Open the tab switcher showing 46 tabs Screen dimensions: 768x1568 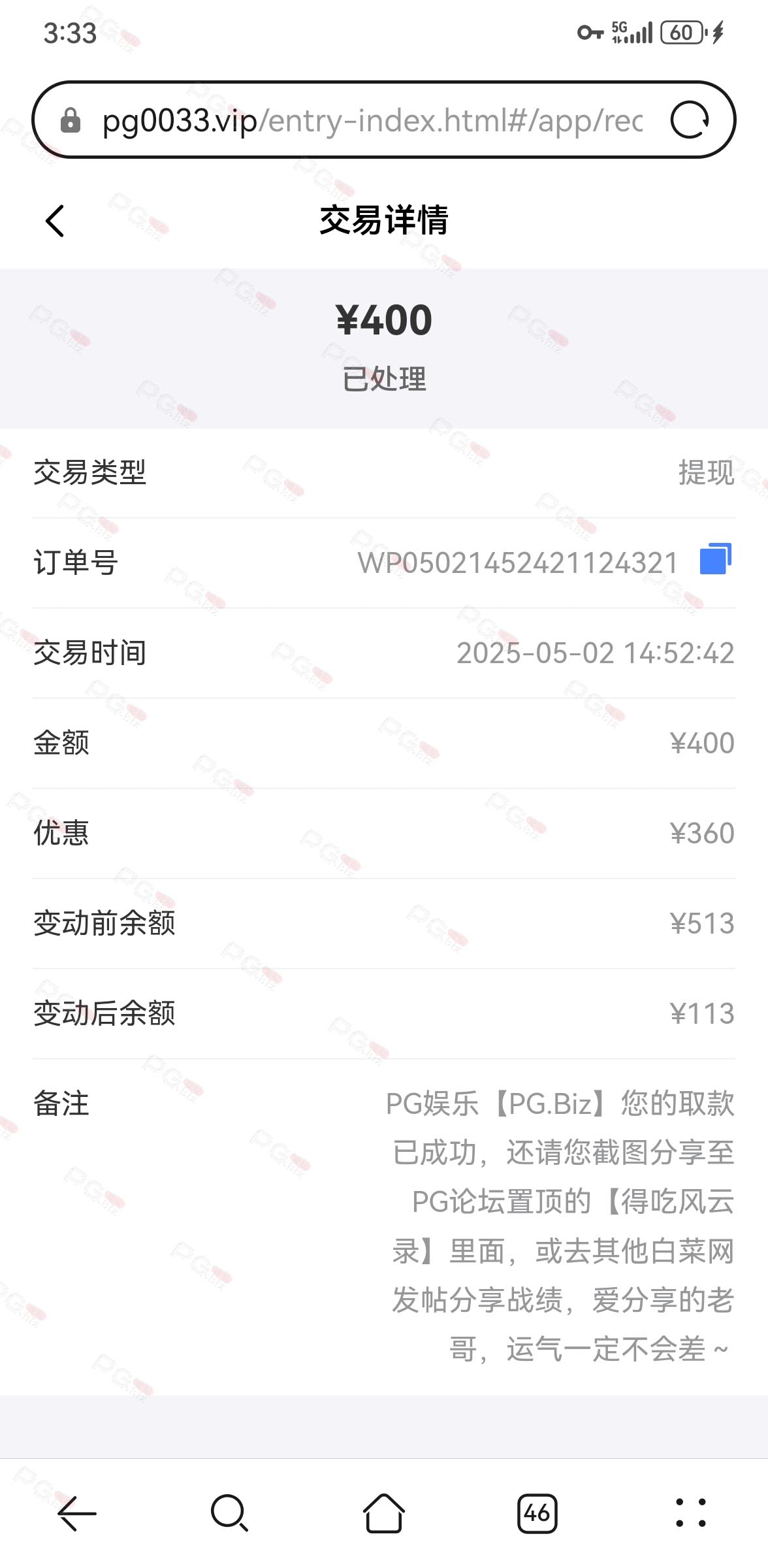[x=537, y=1513]
